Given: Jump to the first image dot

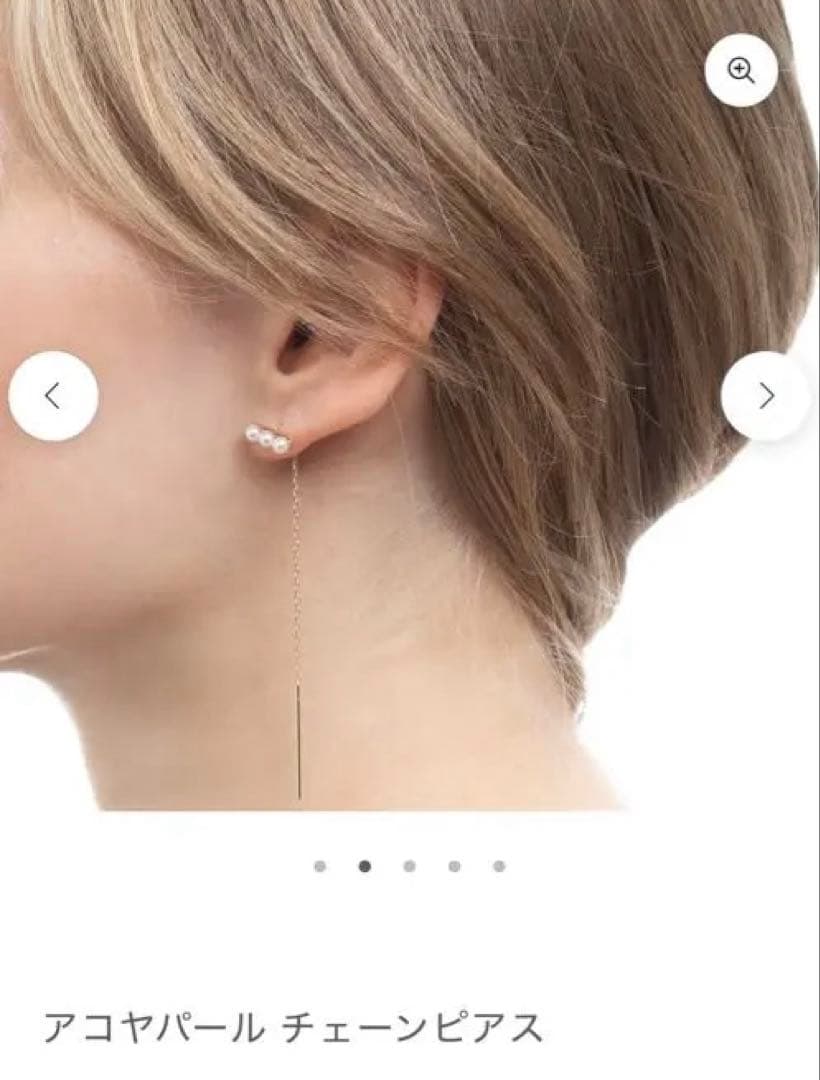Looking at the screenshot, I should point(320,866).
